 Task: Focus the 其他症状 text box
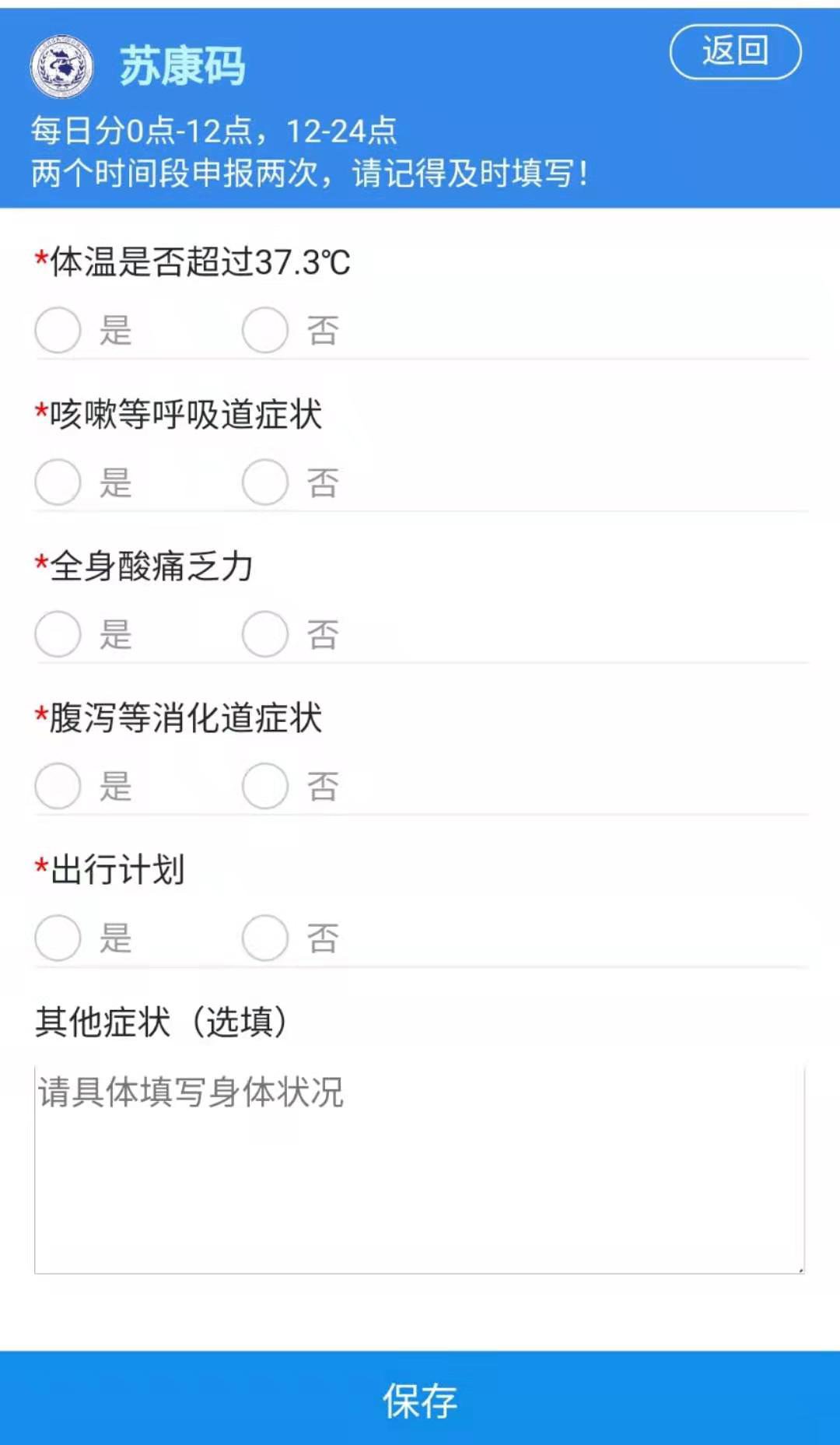(x=419, y=1169)
